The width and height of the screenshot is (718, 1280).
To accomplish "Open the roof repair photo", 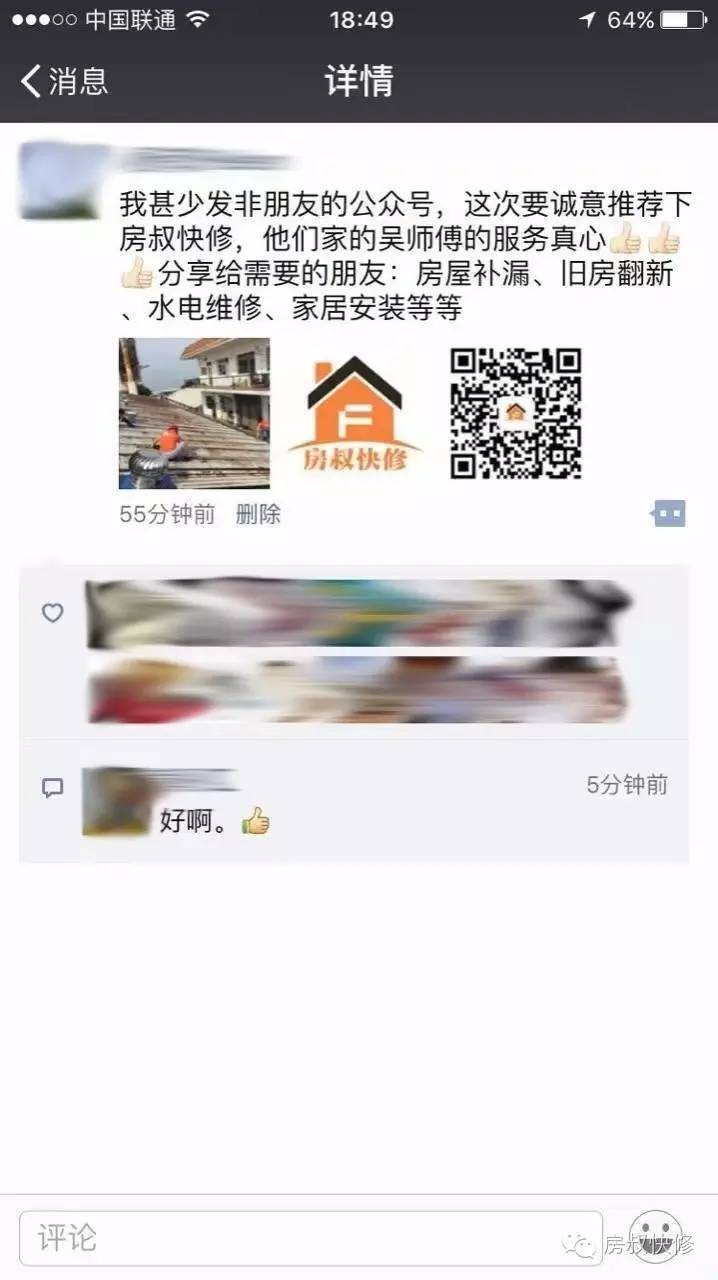I will pos(194,413).
